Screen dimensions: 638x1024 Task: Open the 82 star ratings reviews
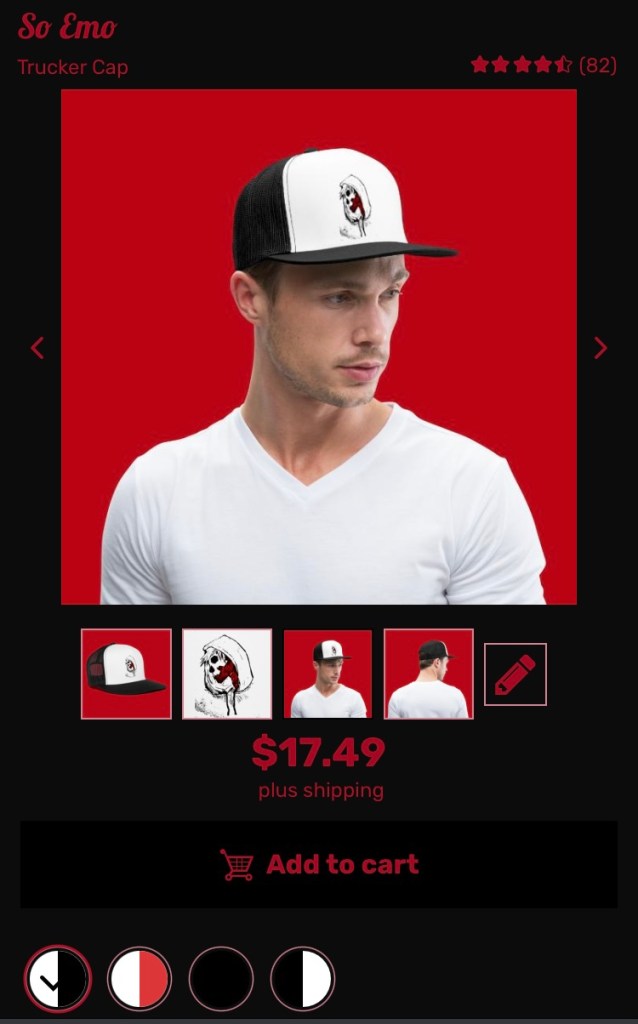543,65
